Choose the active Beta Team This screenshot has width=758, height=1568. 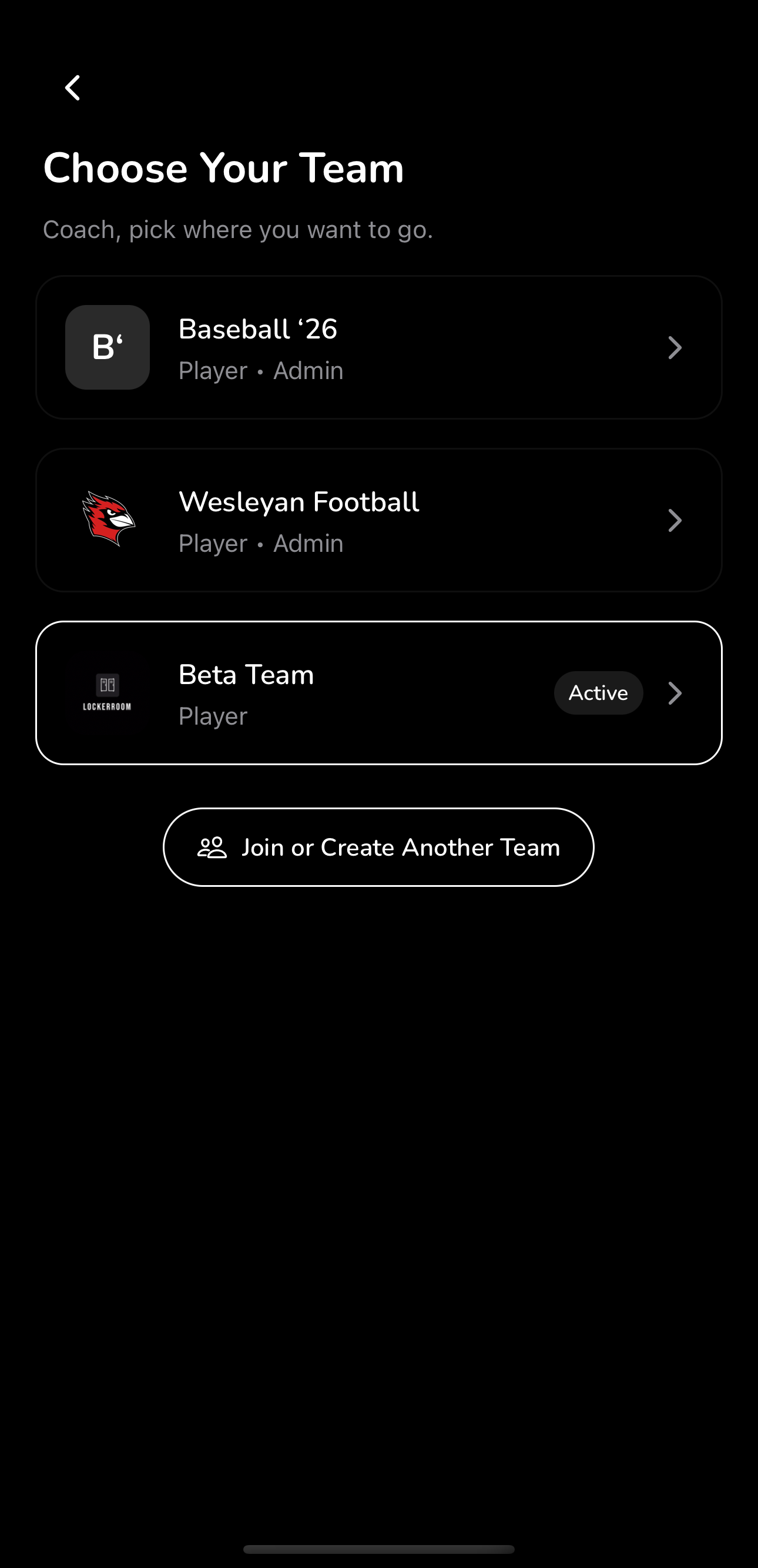(x=378, y=693)
